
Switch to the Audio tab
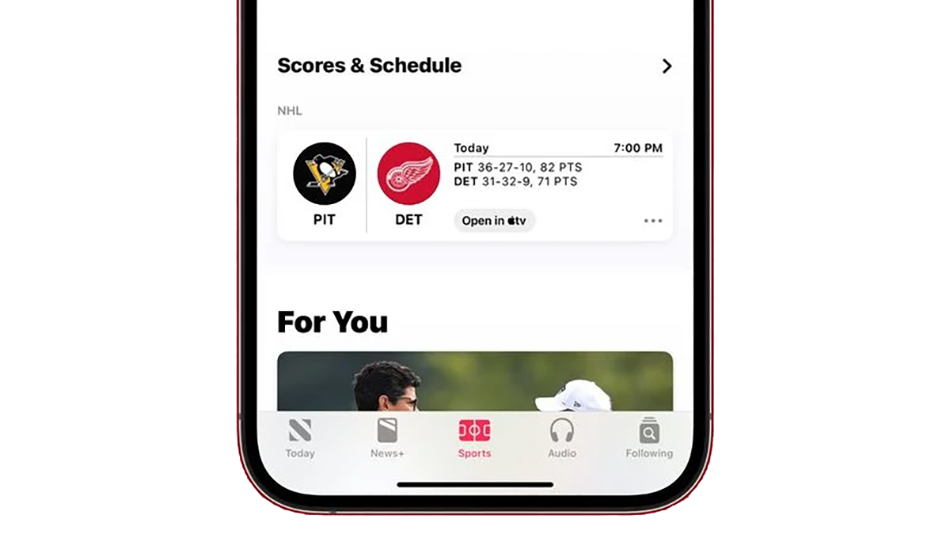[x=561, y=438]
